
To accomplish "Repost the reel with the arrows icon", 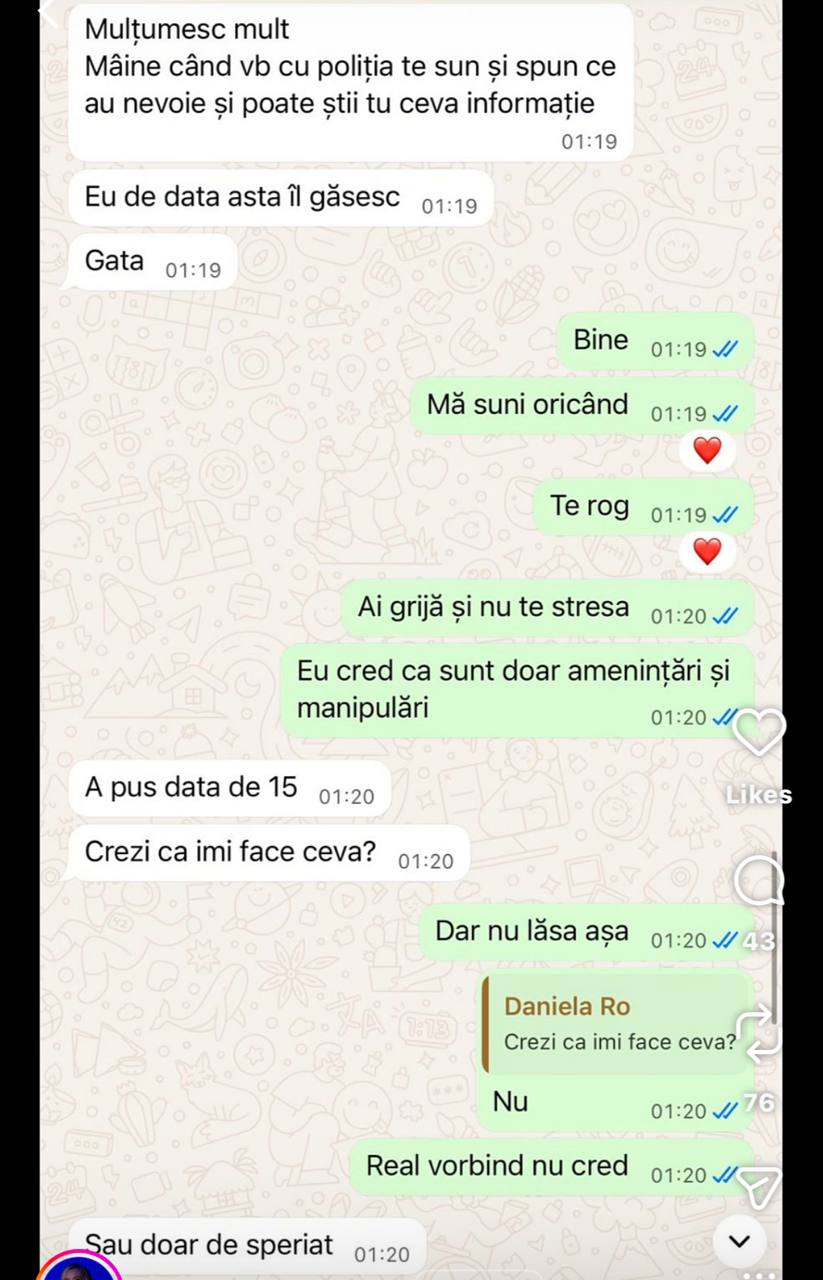I will [x=759, y=1034].
